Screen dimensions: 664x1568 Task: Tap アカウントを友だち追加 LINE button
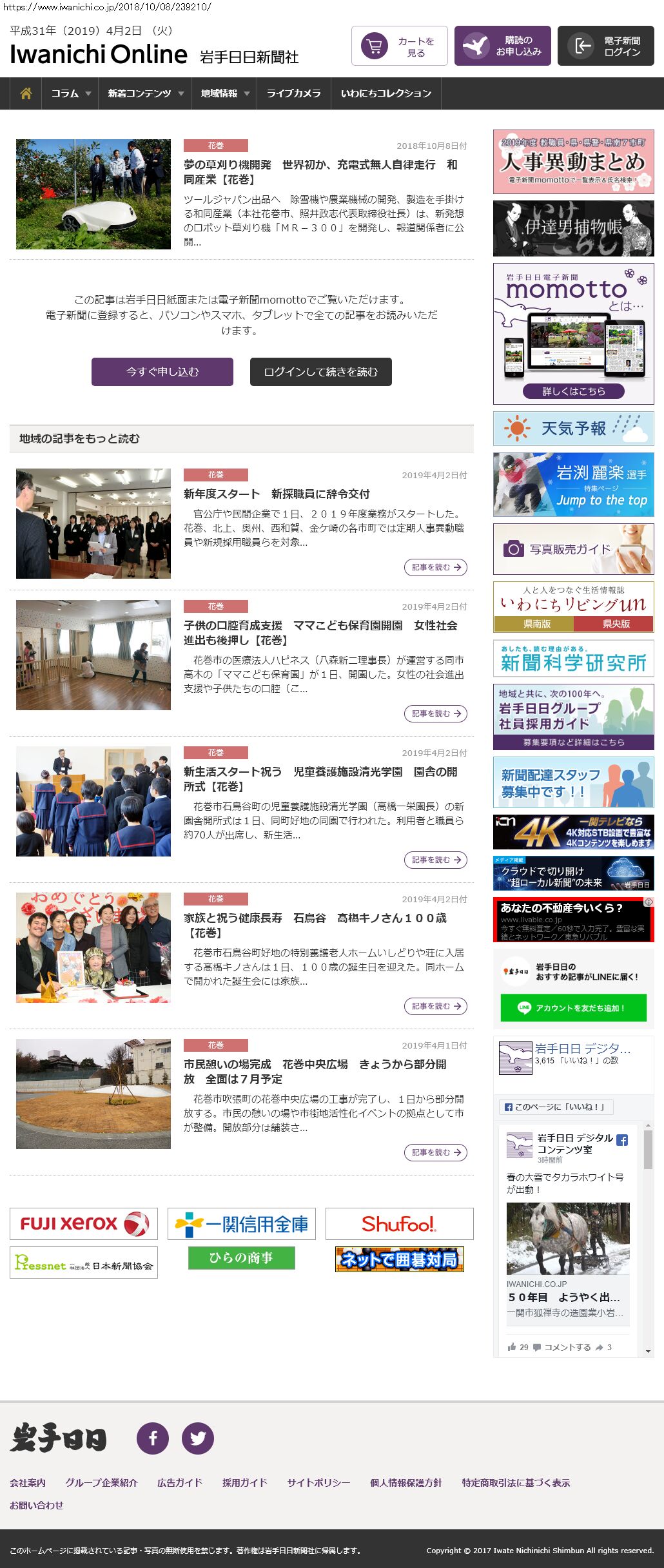click(573, 1008)
